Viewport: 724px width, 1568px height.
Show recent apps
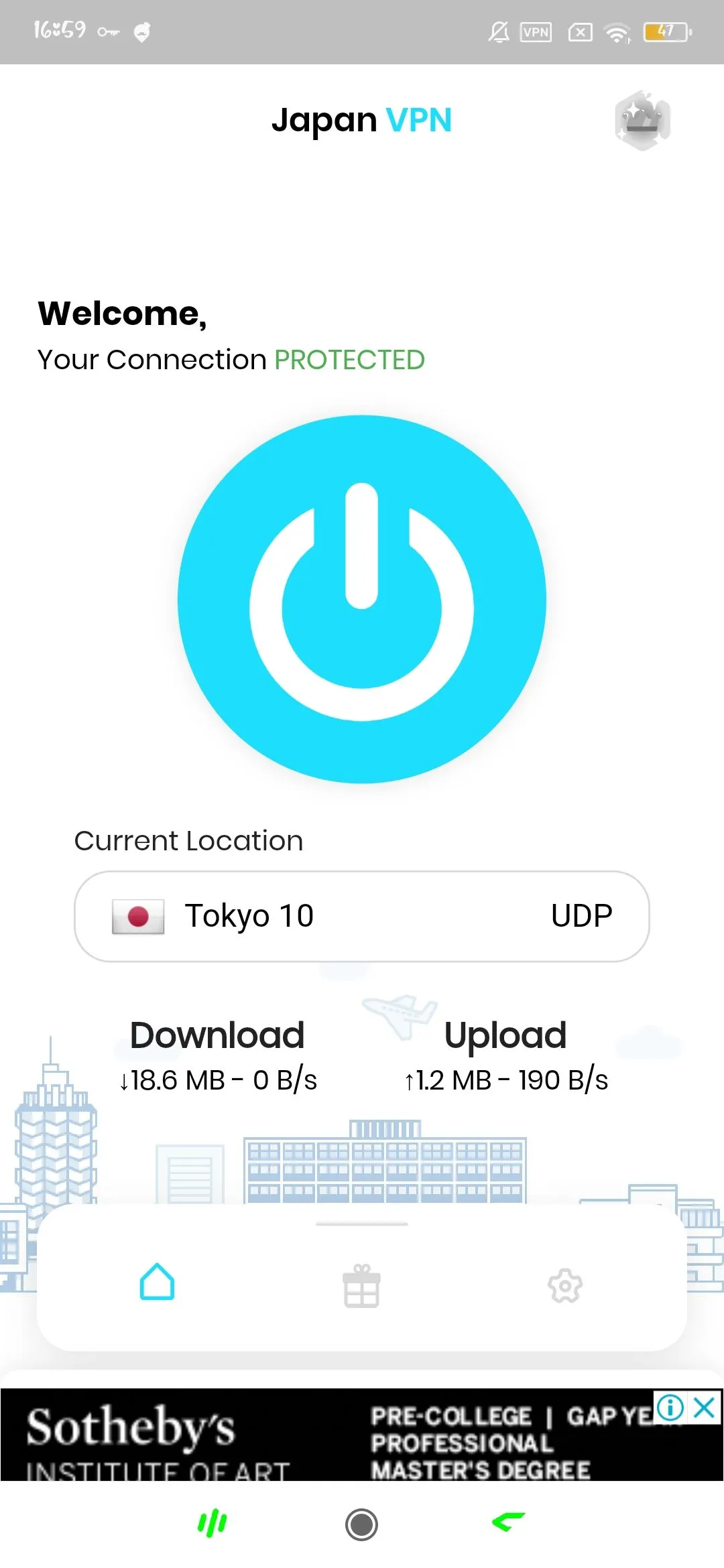[x=213, y=1524]
